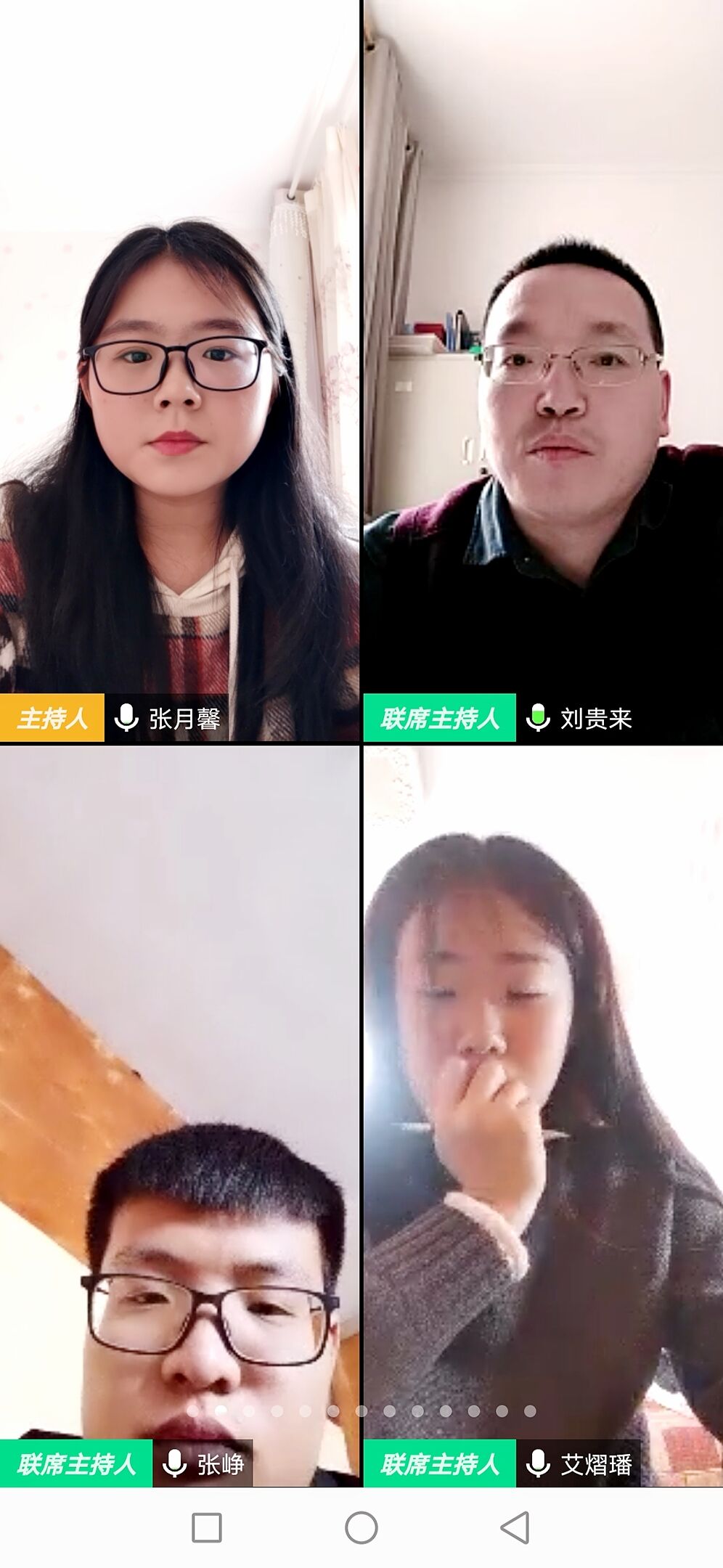
Task: Open 张月馨's host video tile
Action: click(179, 370)
